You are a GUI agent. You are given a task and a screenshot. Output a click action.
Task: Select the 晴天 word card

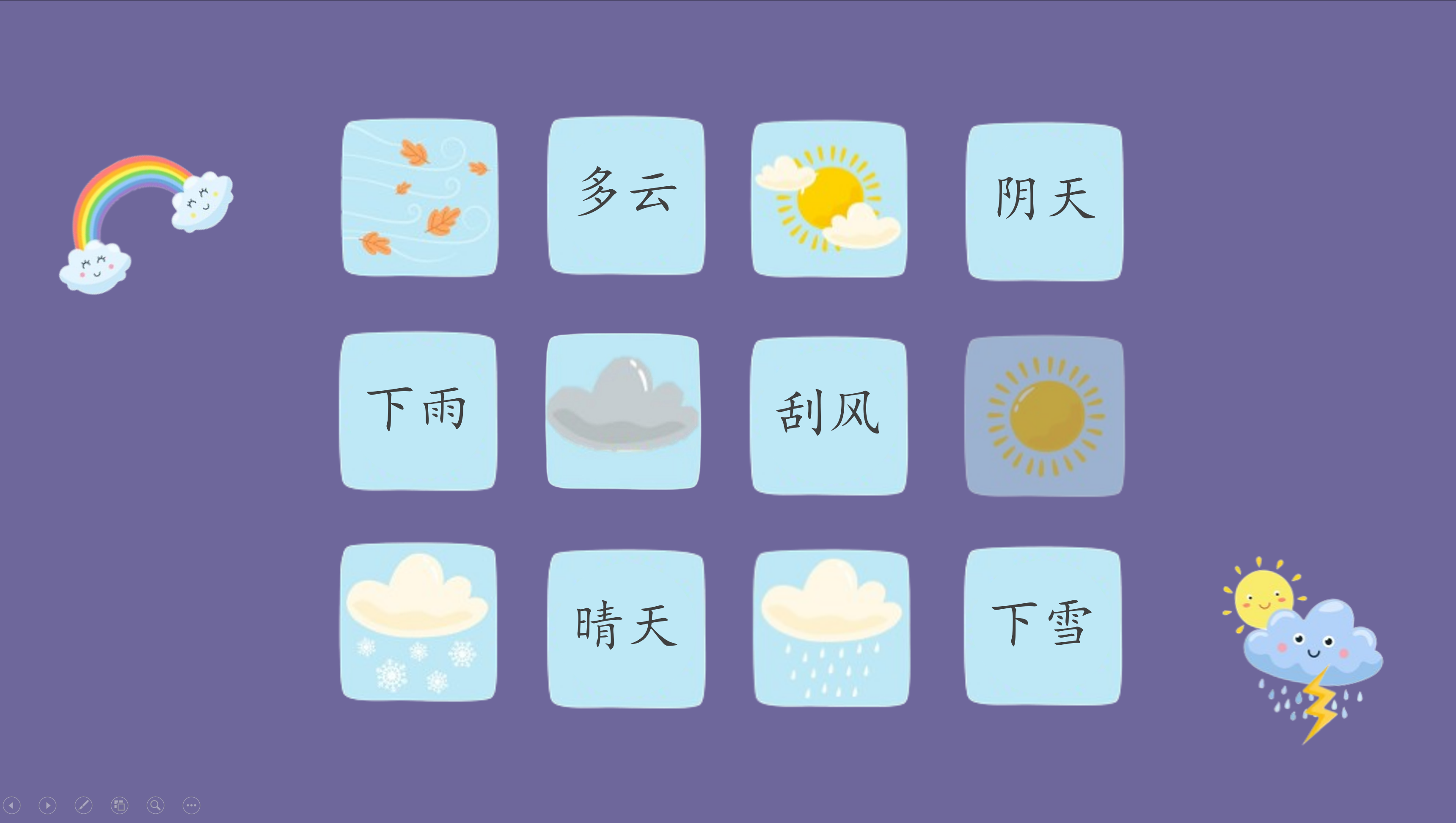point(626,628)
